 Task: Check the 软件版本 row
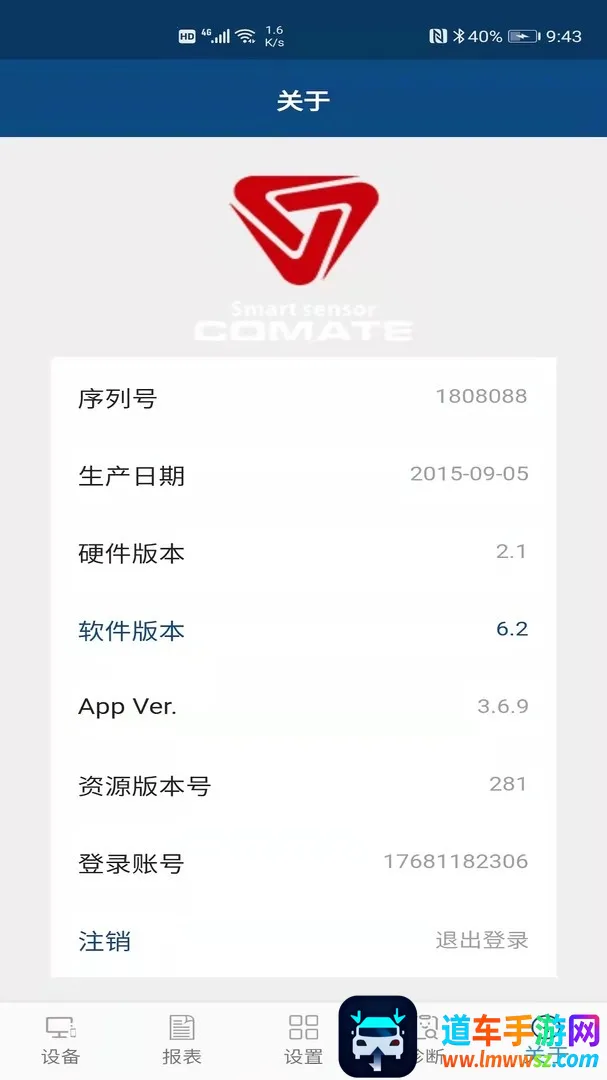[303, 630]
